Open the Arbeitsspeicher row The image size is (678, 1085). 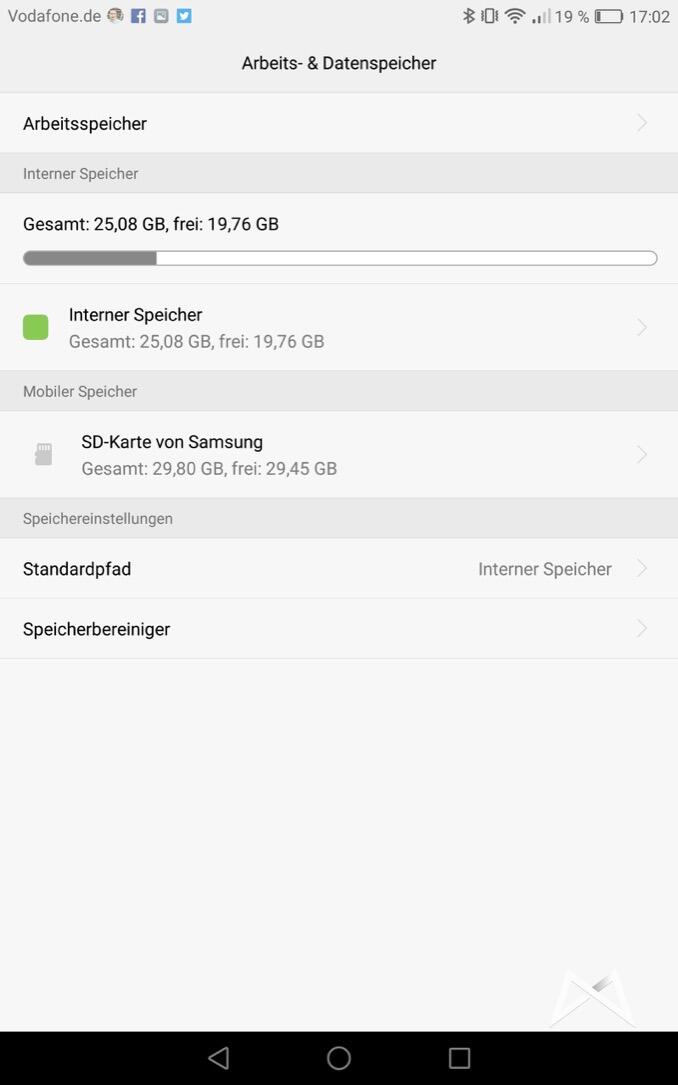click(x=338, y=123)
